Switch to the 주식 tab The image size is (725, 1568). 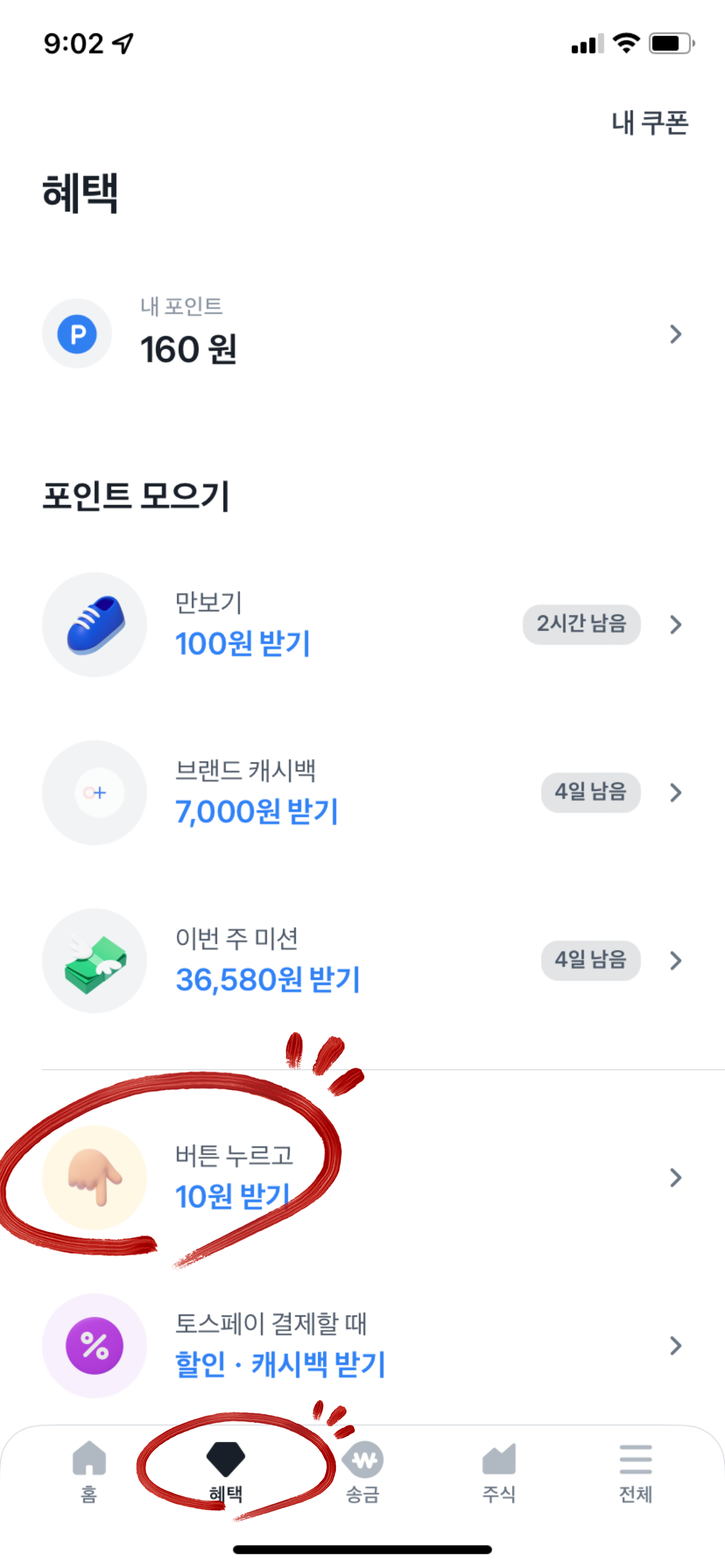(x=499, y=1472)
